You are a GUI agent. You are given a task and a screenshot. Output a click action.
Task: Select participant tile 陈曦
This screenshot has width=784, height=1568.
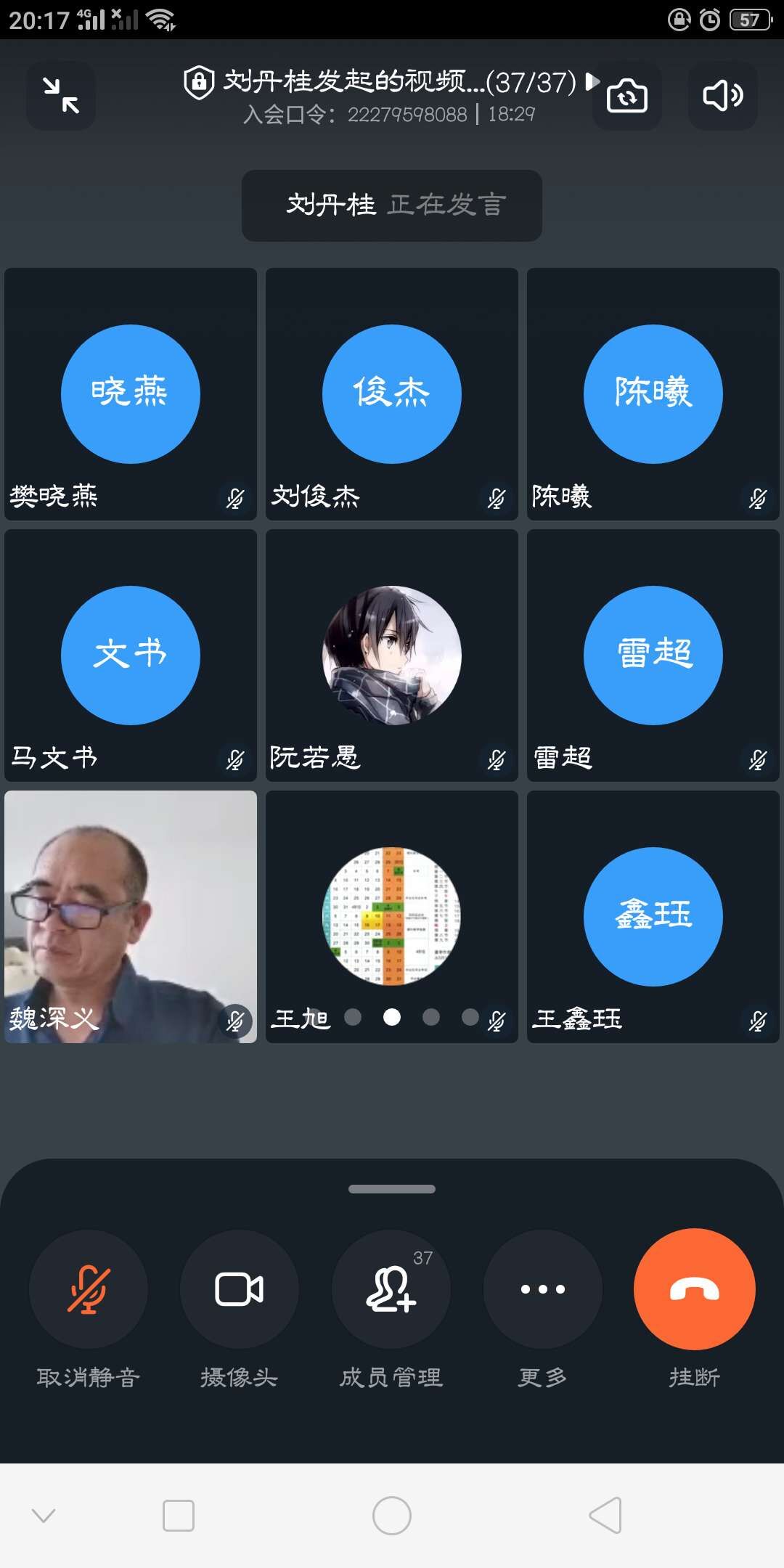pos(653,394)
